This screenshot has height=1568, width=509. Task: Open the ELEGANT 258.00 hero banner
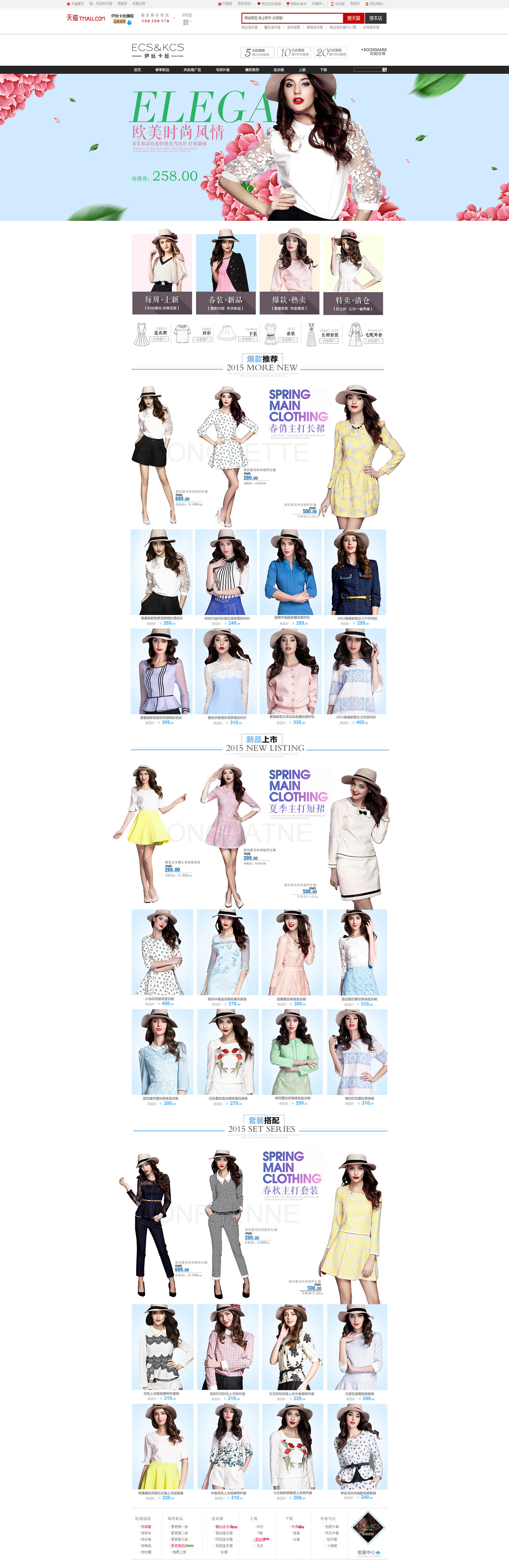pos(254,147)
